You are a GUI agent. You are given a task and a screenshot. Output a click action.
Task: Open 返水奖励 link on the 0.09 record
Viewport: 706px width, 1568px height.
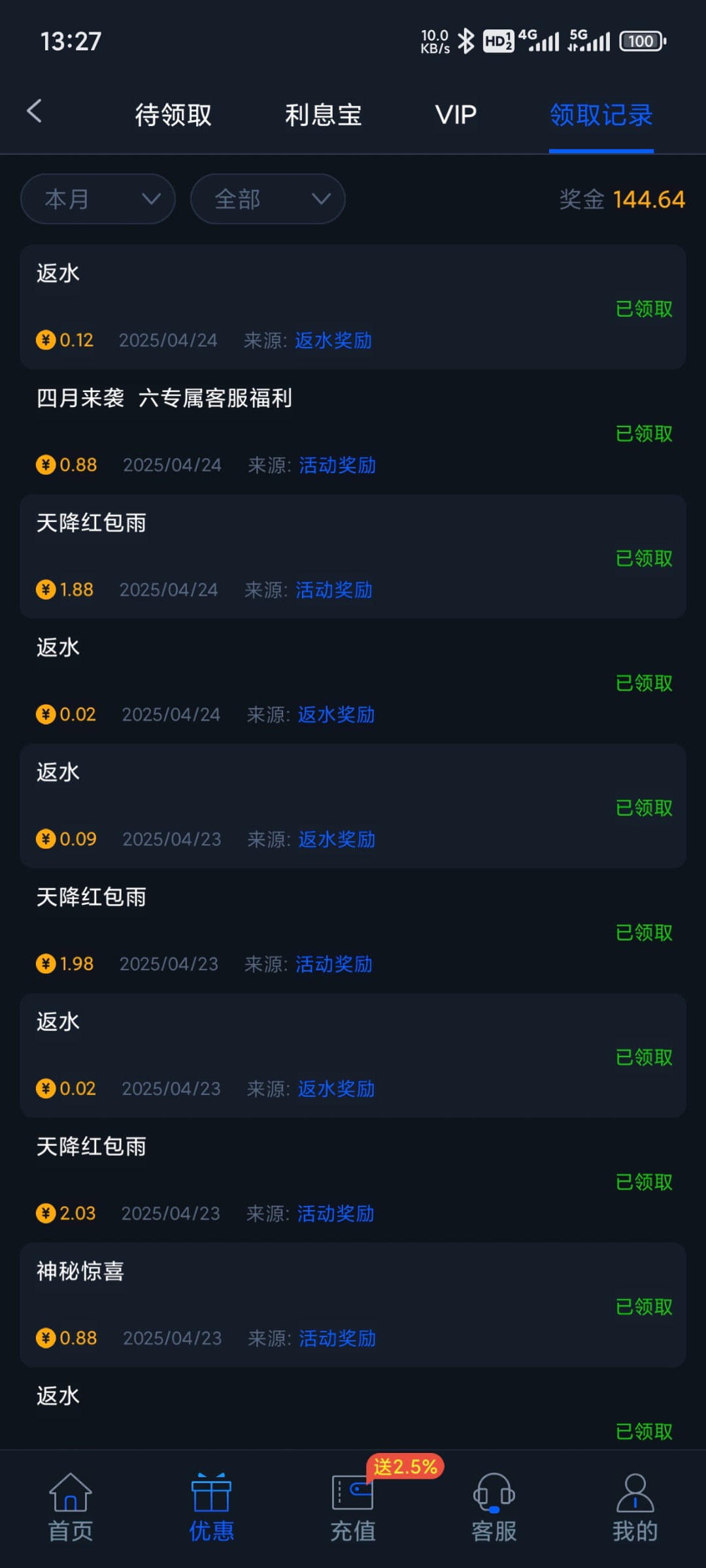337,840
